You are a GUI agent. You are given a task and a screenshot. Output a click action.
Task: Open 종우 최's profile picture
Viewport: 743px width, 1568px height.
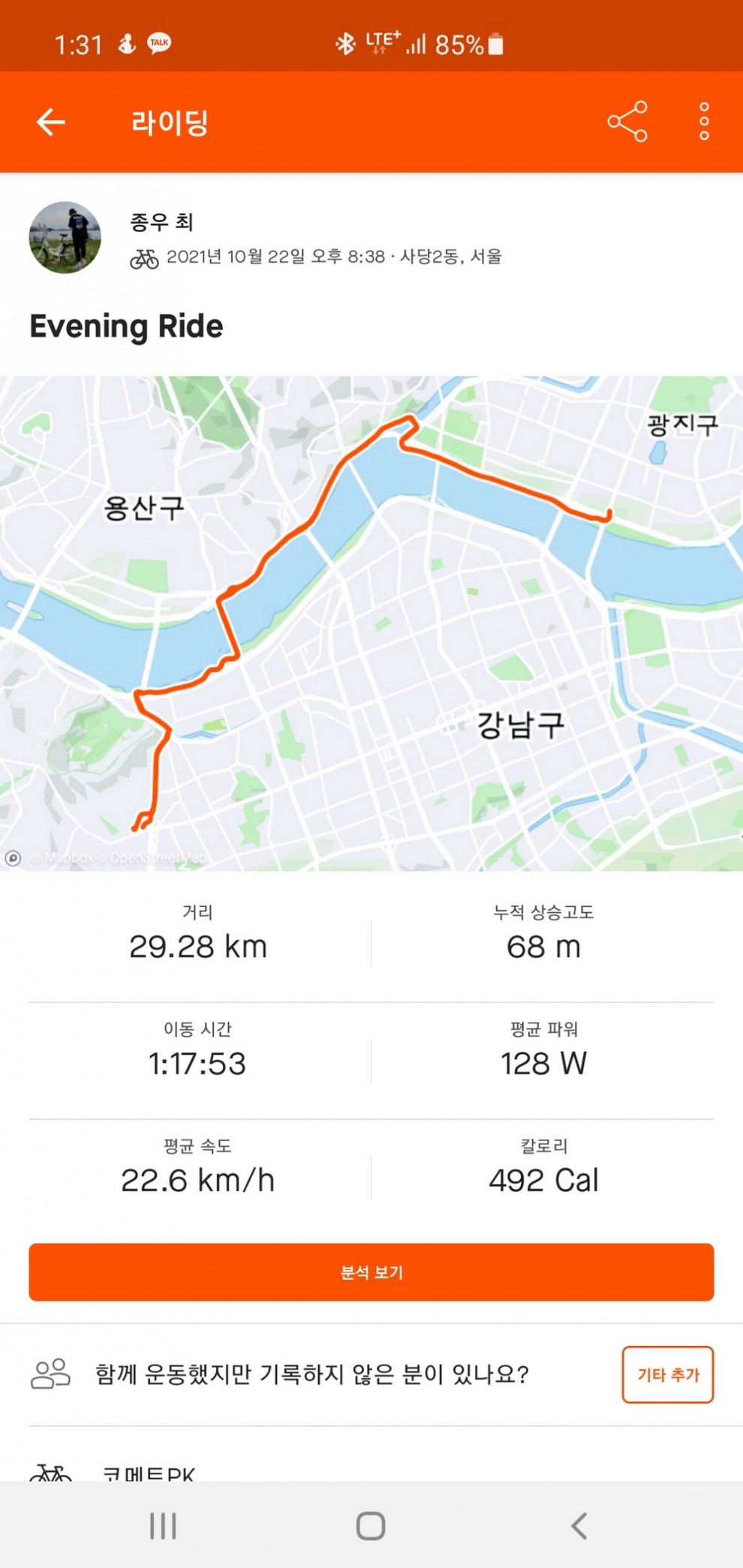65,237
